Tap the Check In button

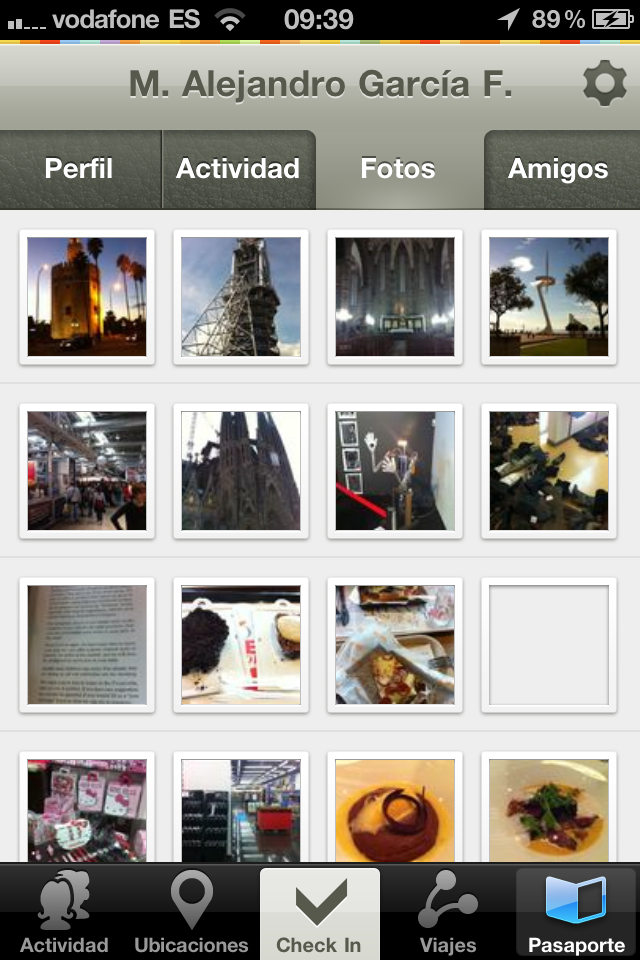(319, 912)
